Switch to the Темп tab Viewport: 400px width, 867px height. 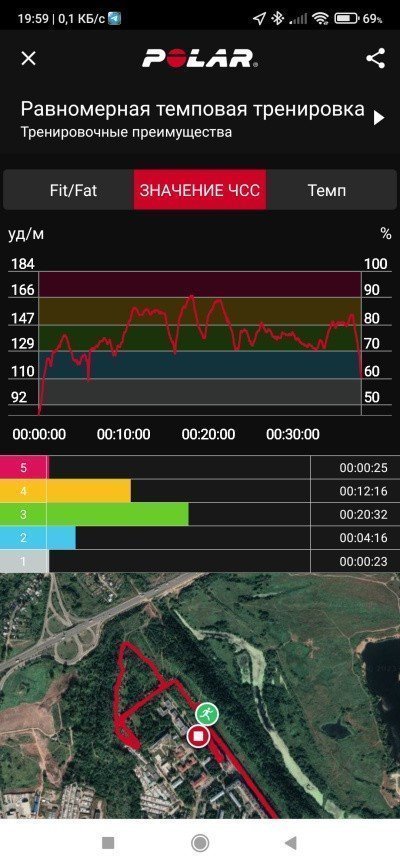point(327,190)
